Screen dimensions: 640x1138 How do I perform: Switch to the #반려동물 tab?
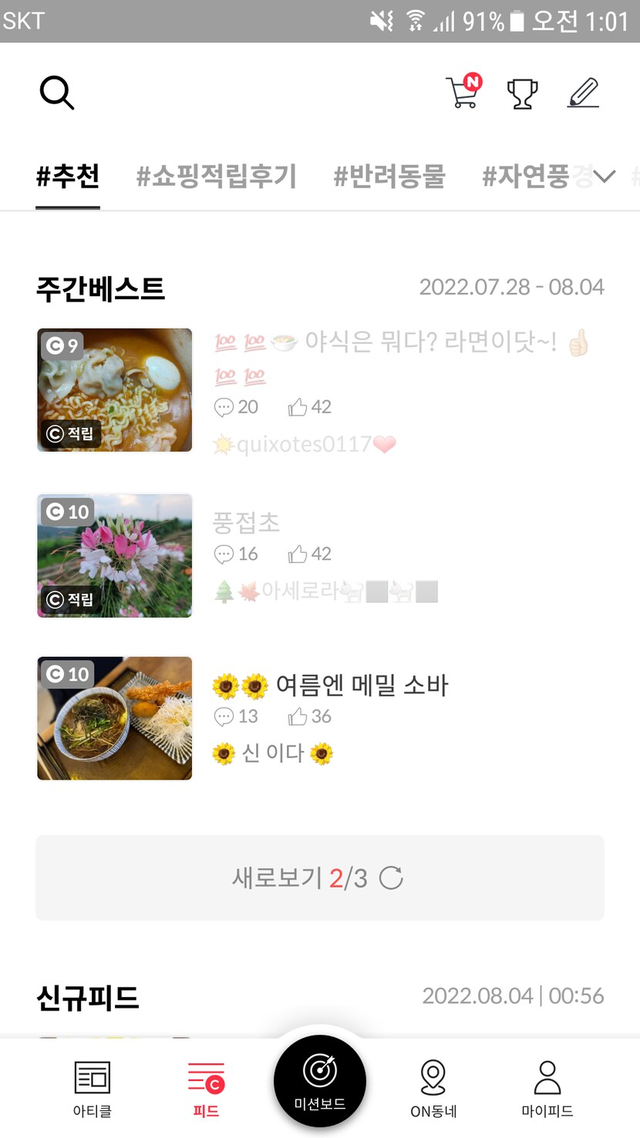click(x=389, y=177)
